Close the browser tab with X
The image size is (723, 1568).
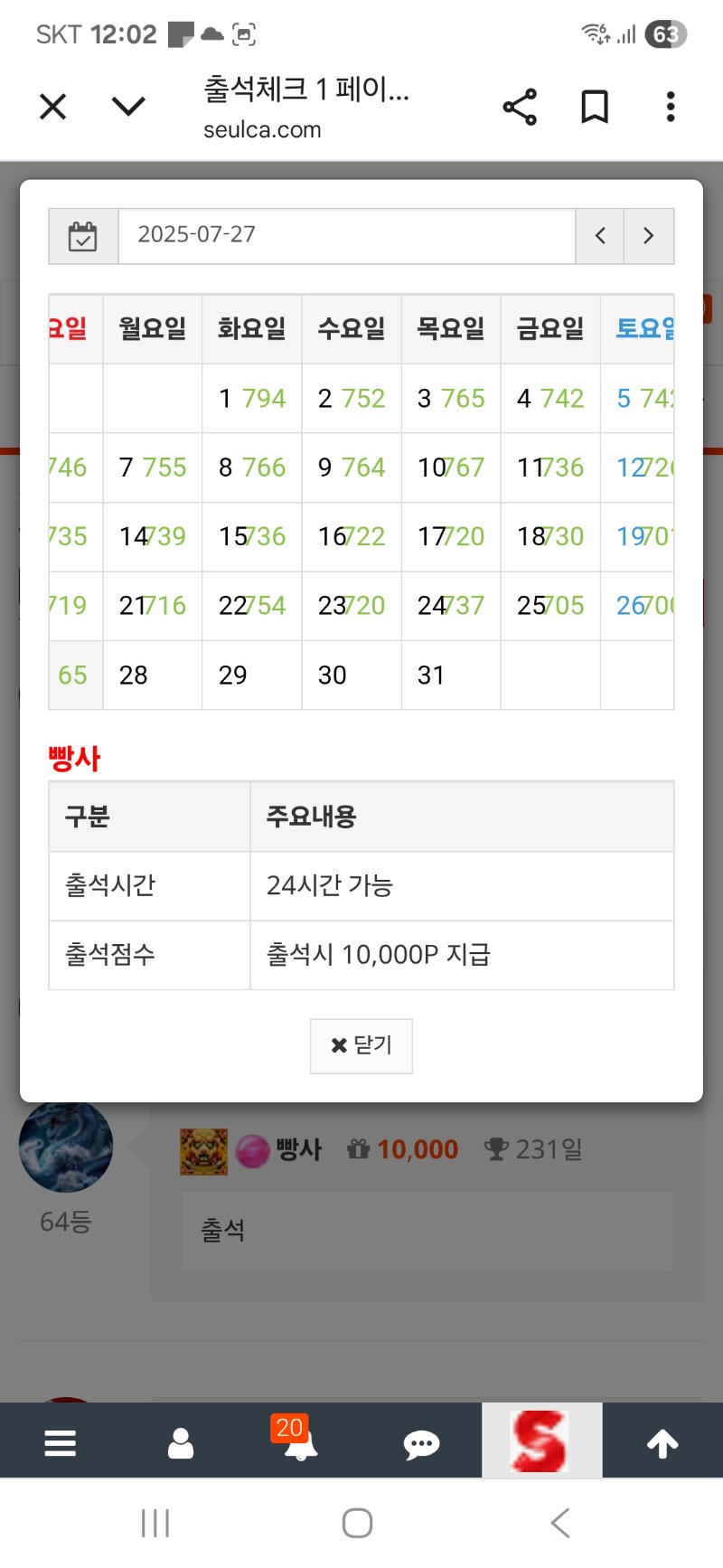(x=53, y=107)
